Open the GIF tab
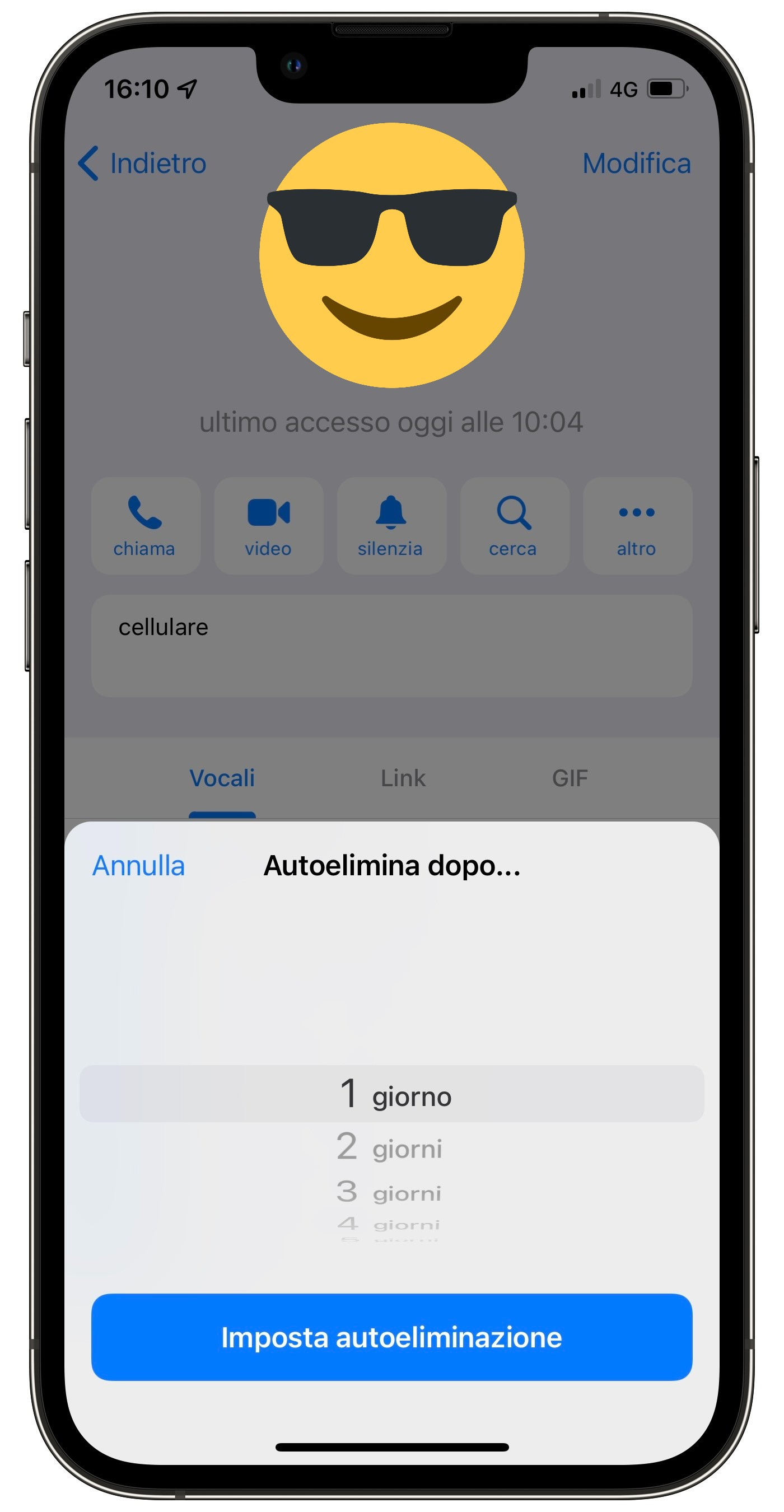Screen dimensions: 784x1512 (571, 777)
